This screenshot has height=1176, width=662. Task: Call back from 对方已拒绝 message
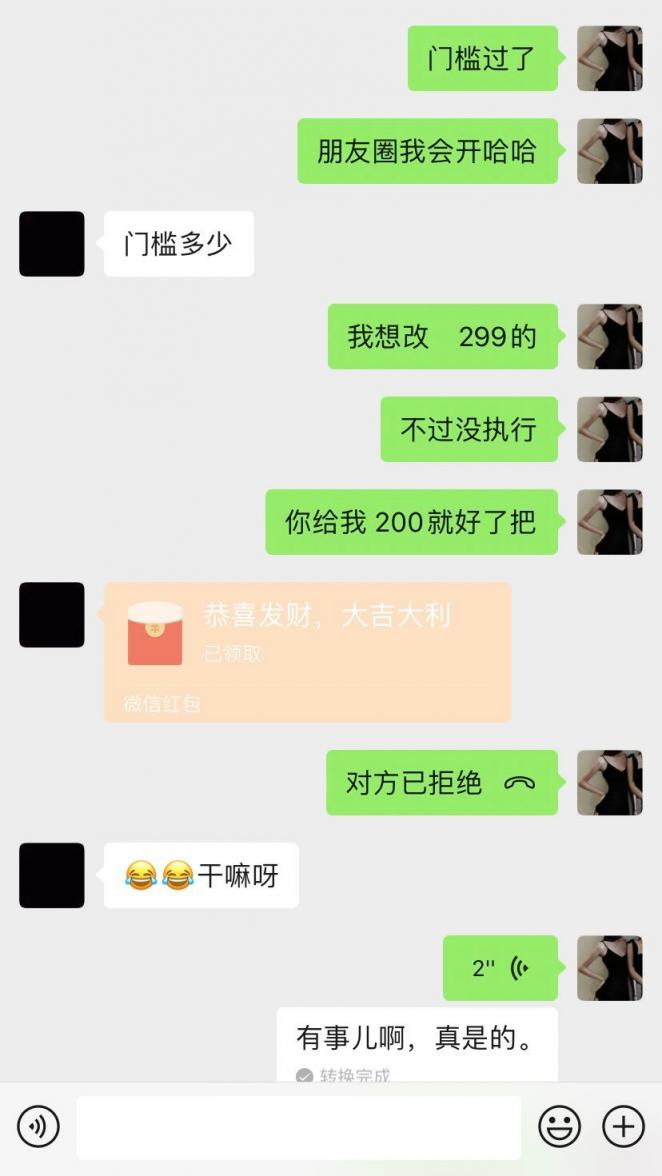(441, 782)
